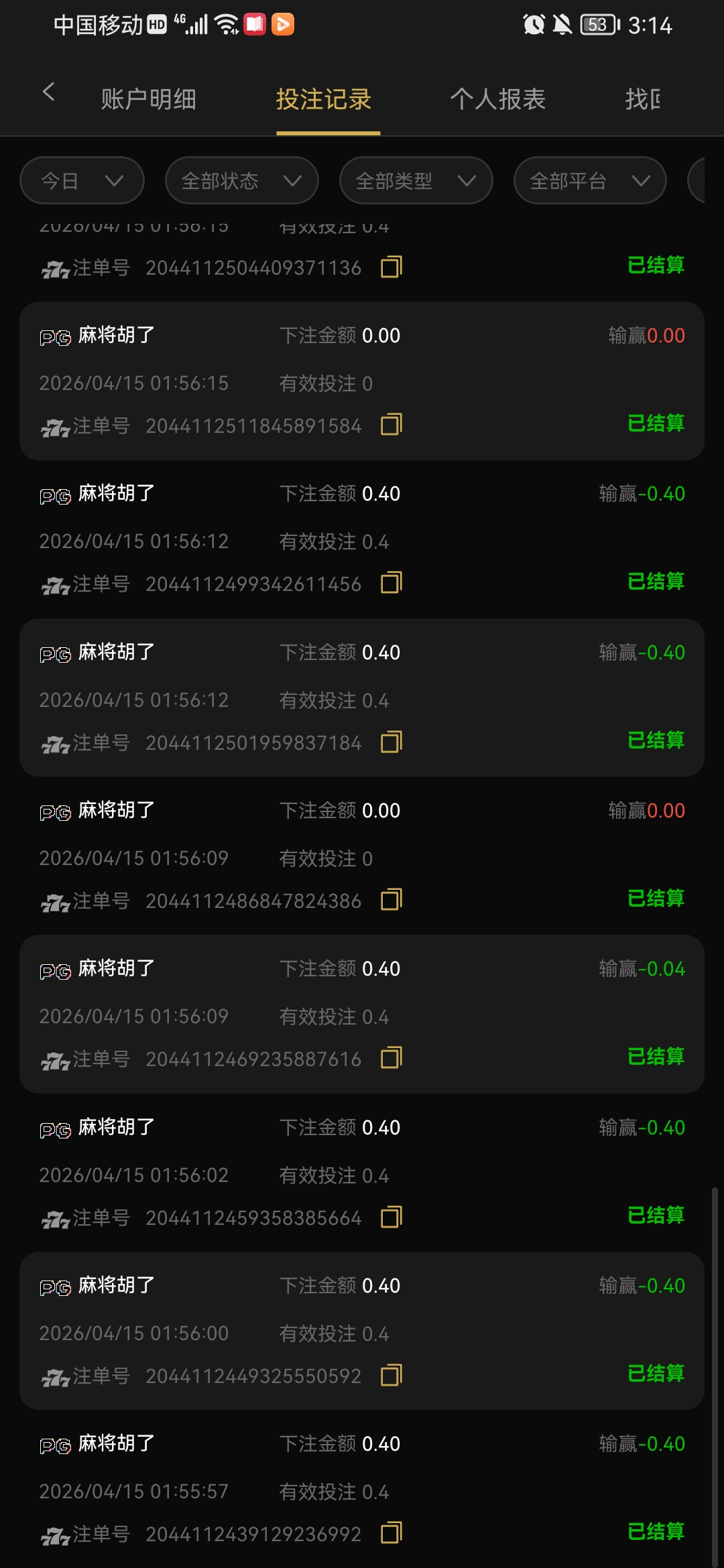Copy order number 2044112449325550592

(392, 1375)
